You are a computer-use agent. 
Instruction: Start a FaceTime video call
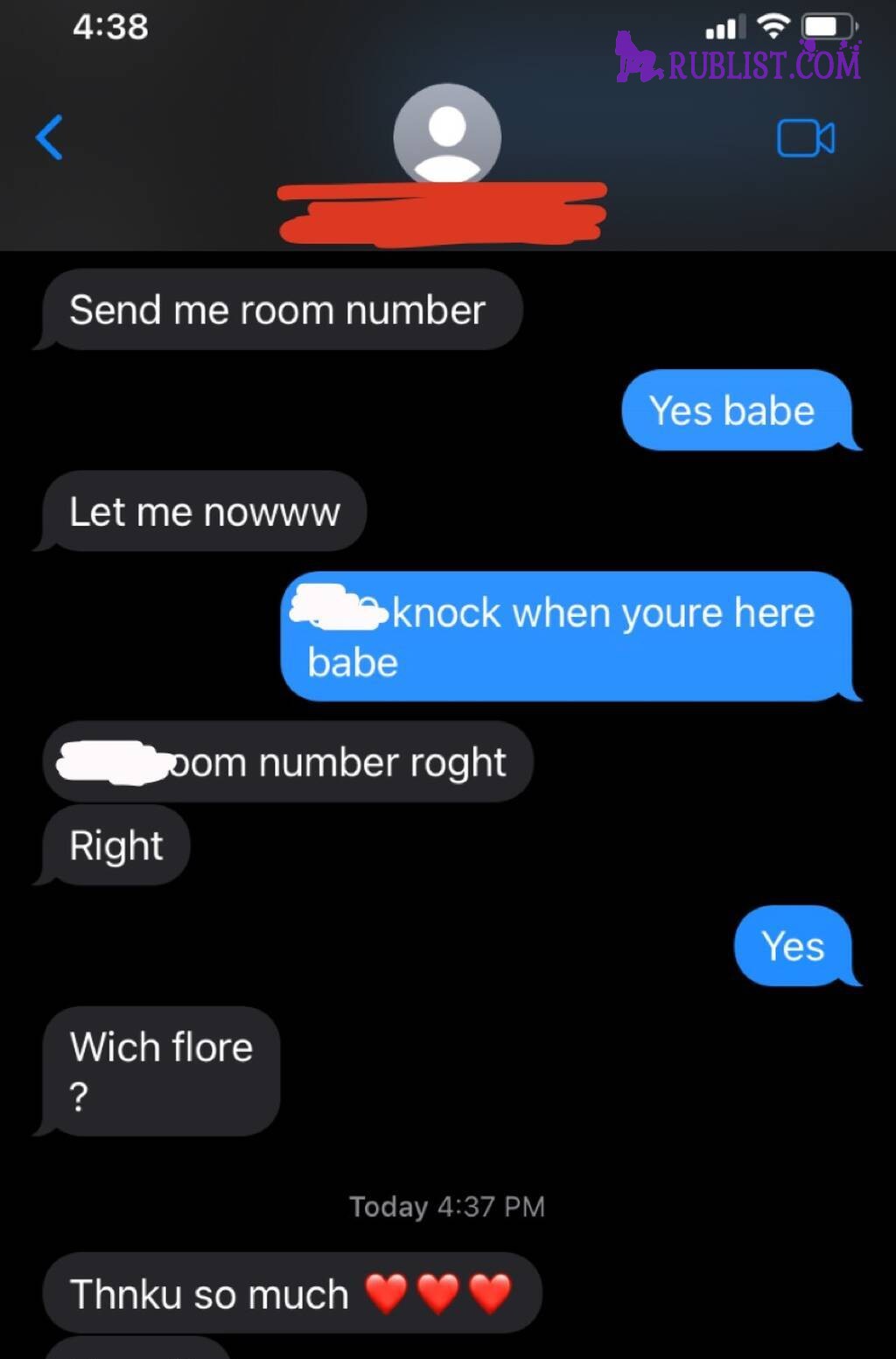click(805, 138)
